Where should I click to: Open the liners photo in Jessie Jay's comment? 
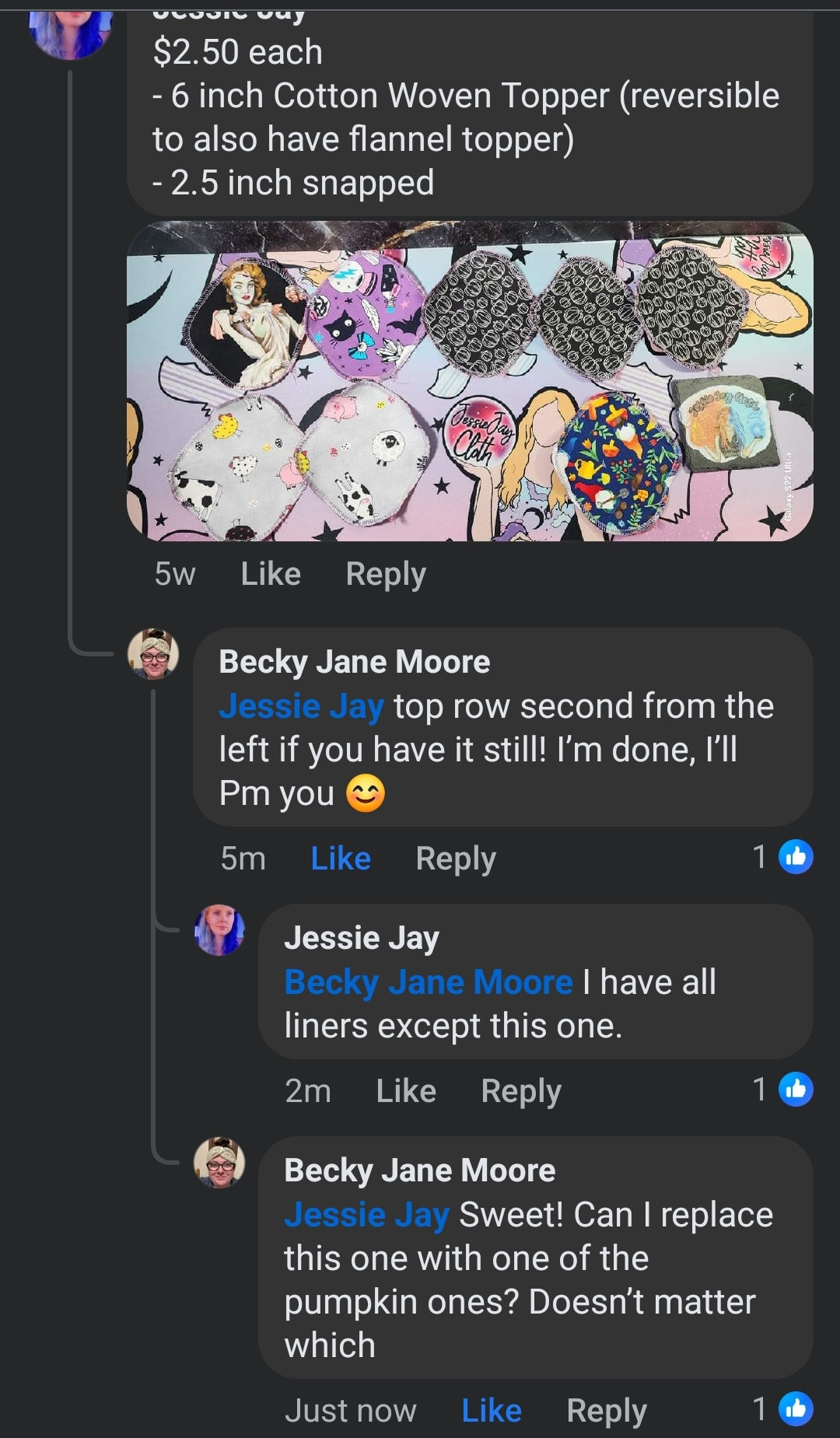point(470,381)
